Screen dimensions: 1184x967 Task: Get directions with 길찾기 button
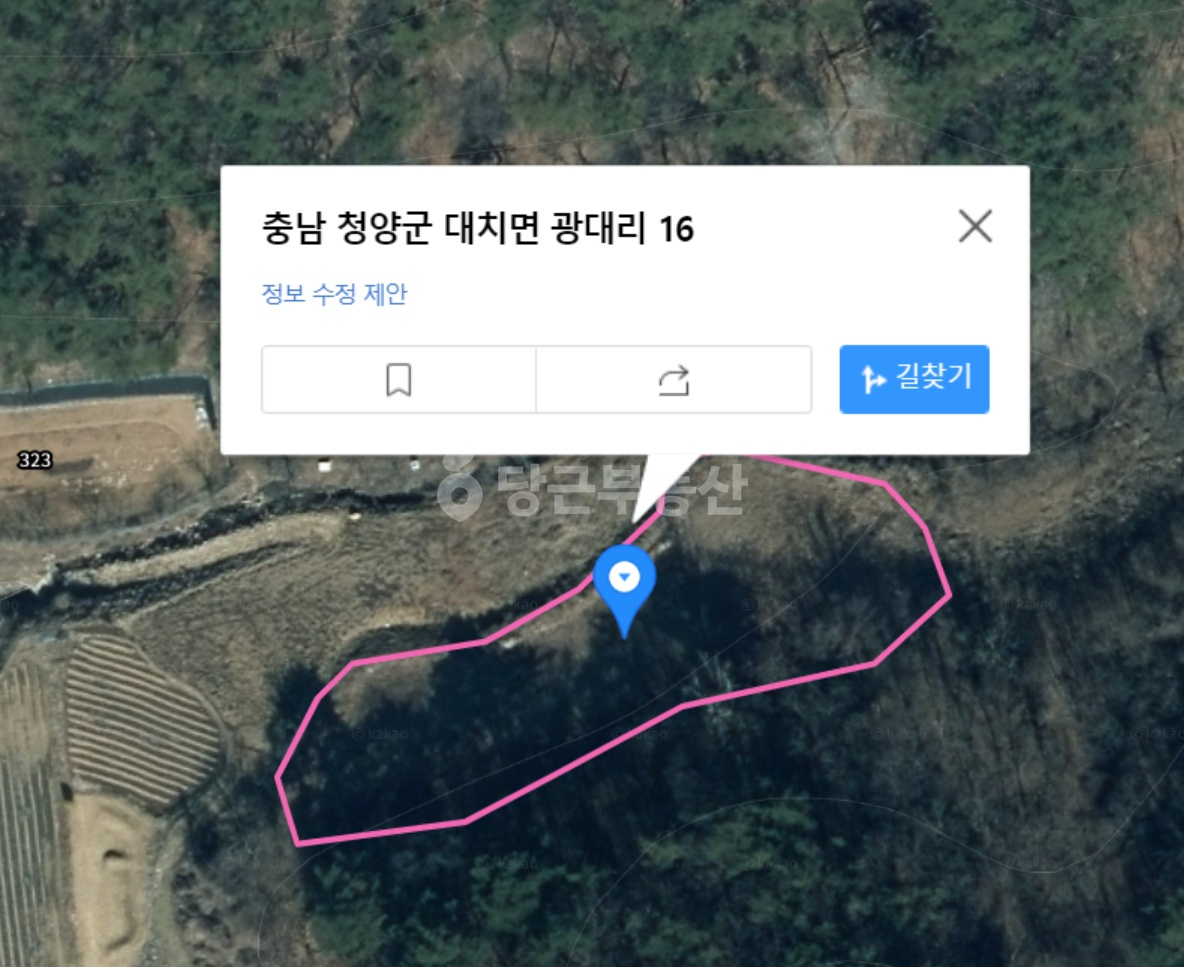click(x=914, y=379)
